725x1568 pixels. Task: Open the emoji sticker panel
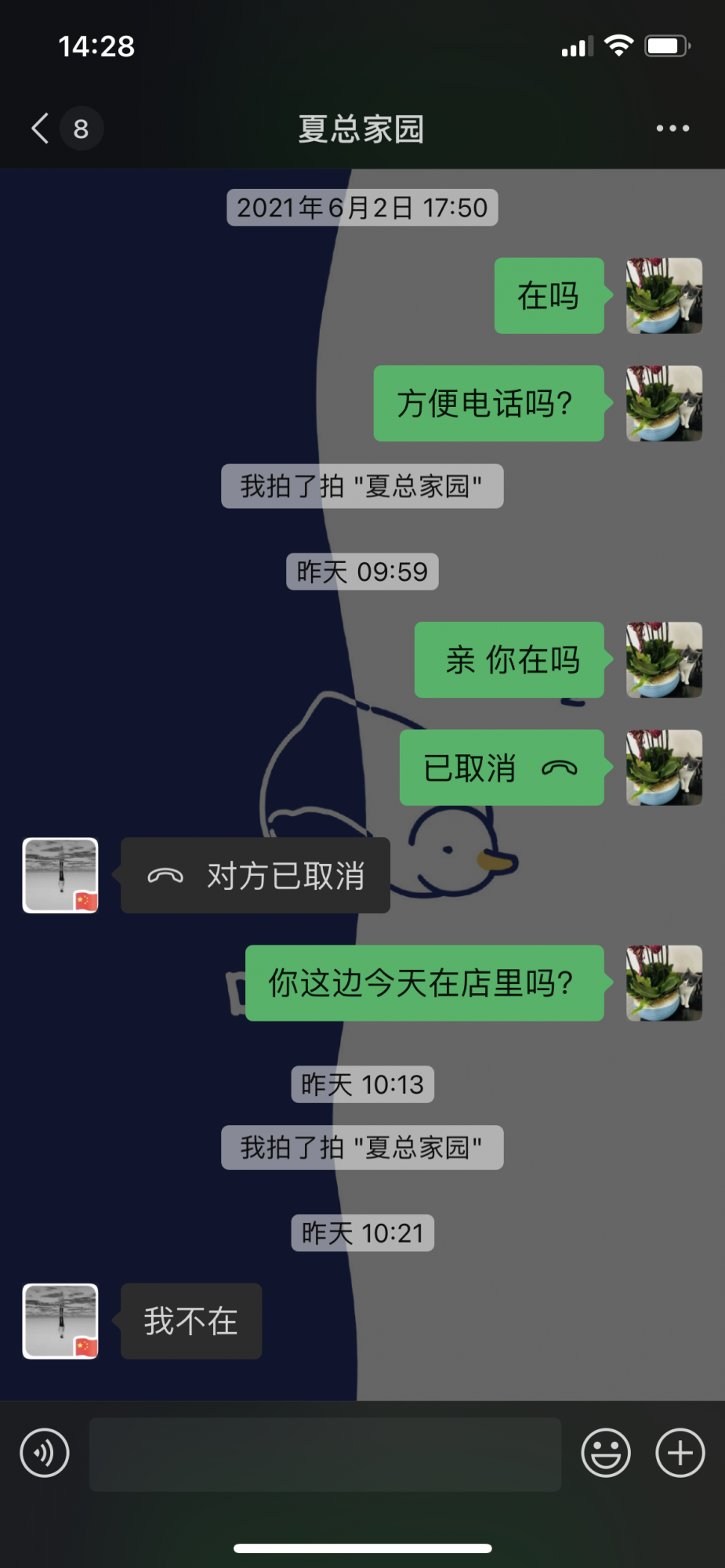(605, 1453)
